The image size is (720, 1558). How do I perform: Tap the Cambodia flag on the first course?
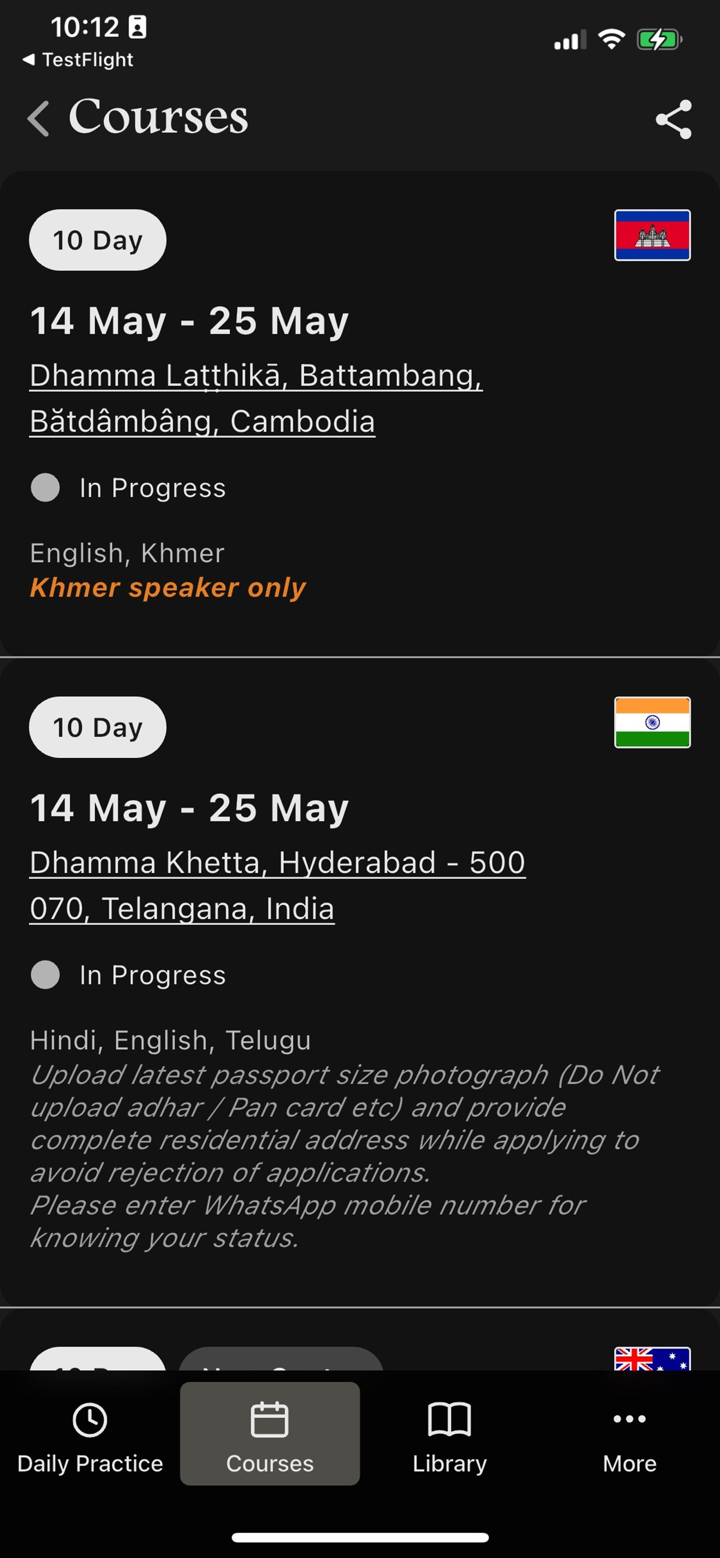(x=652, y=235)
